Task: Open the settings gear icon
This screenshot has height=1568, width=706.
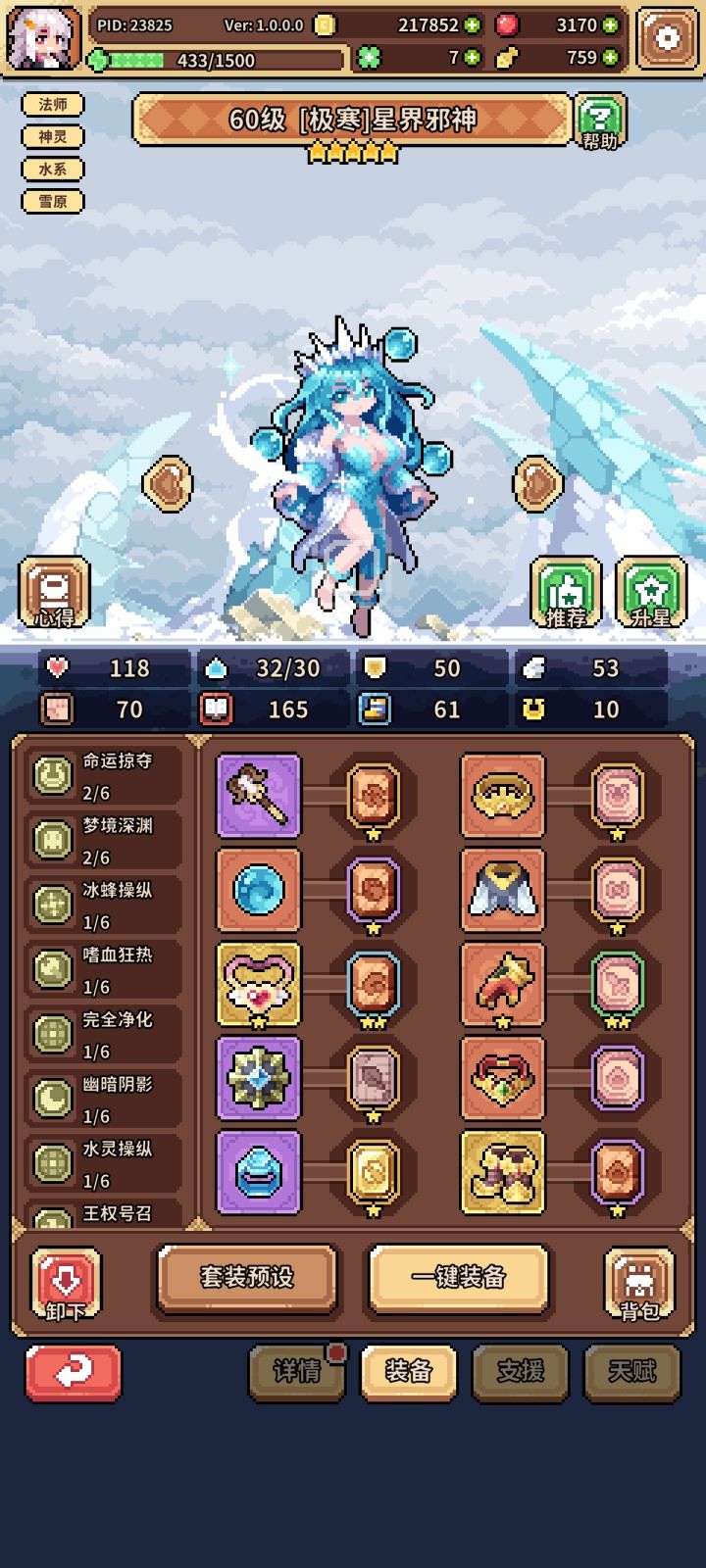Action: click(668, 35)
